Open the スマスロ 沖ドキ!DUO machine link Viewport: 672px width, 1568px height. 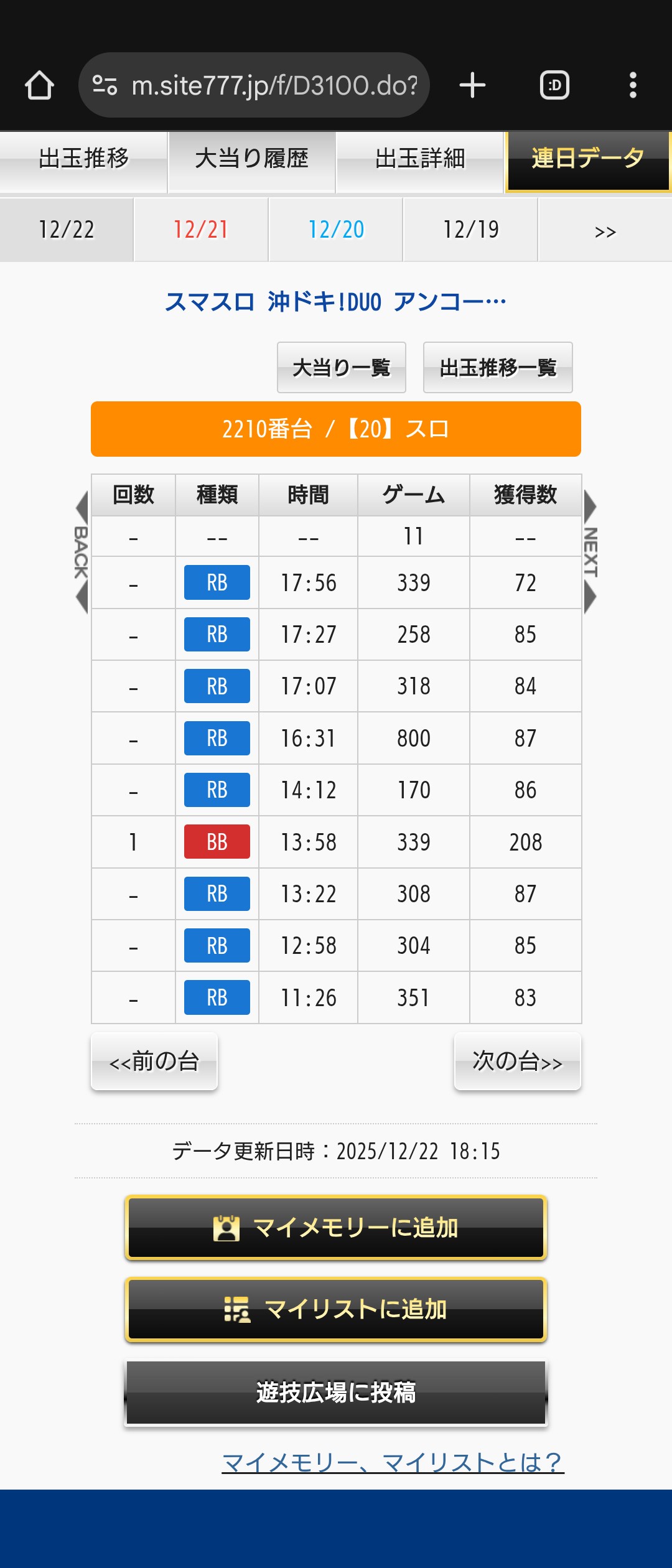click(x=336, y=302)
